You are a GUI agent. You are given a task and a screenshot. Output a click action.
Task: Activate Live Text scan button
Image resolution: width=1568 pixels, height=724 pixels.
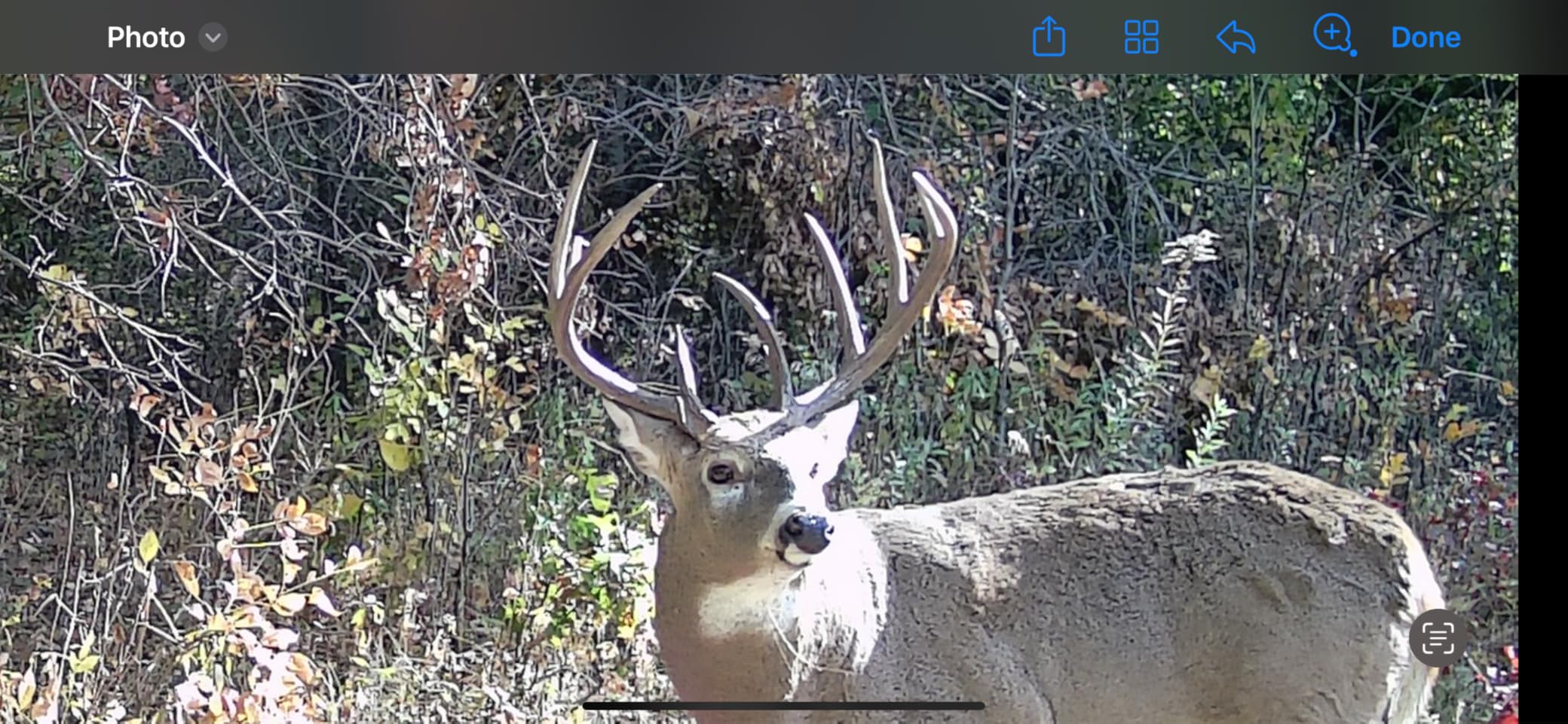coord(1438,638)
